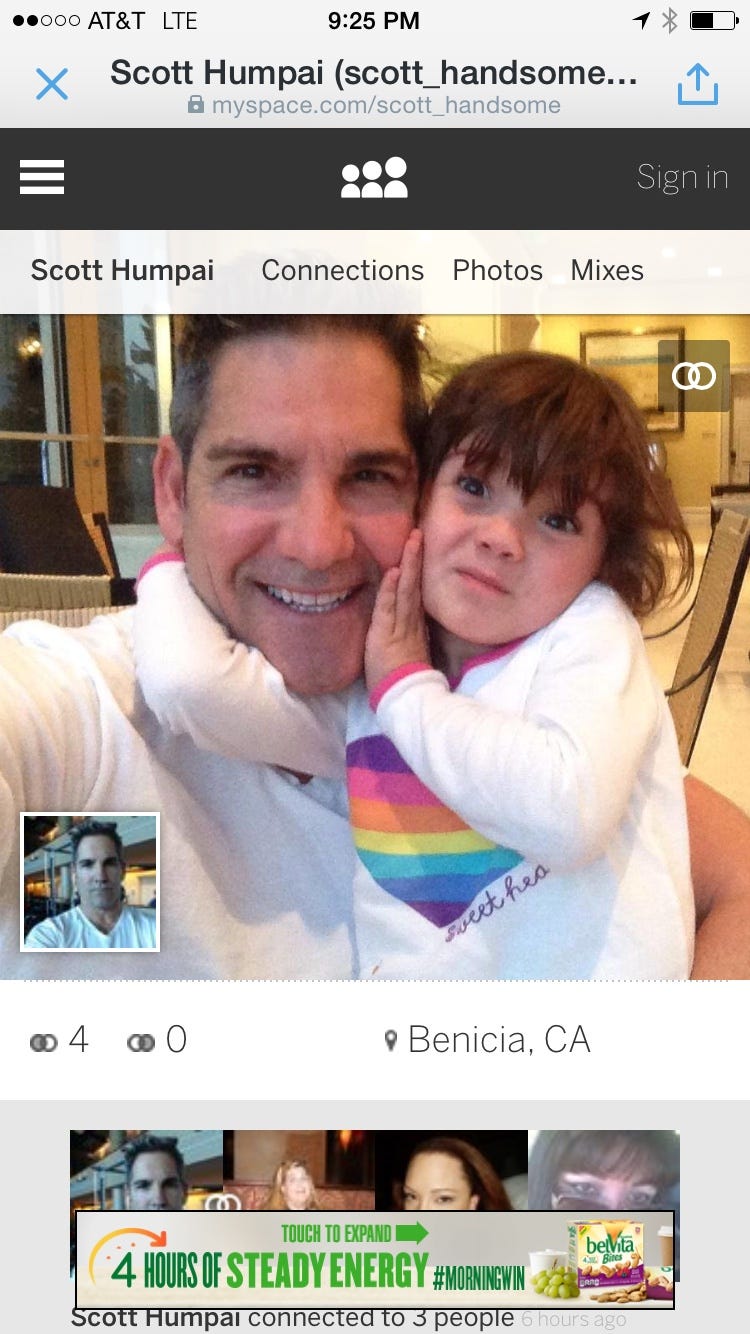Tap Sign in
Image resolution: width=750 pixels, height=1334 pixels.
pyautogui.click(x=682, y=178)
